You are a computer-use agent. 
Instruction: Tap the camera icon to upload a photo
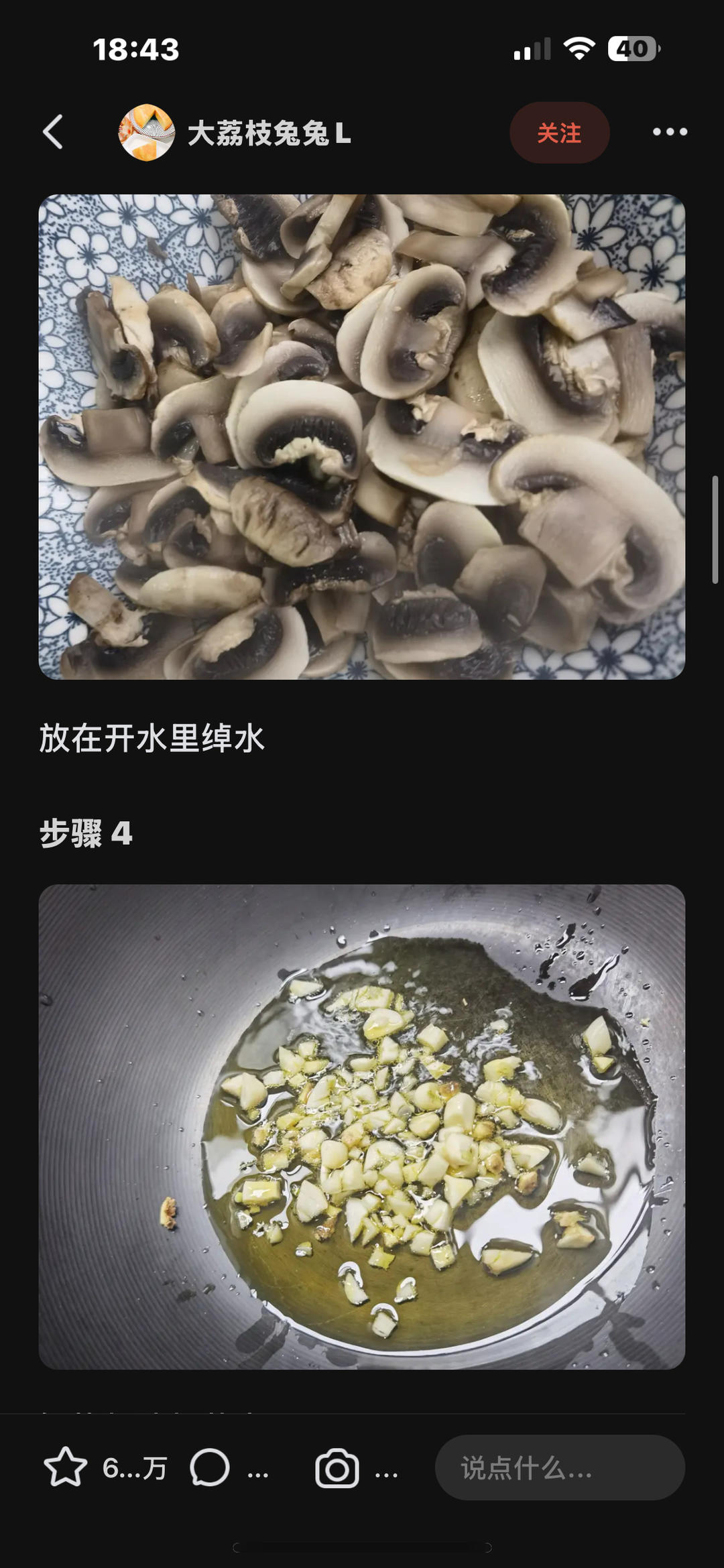pos(337,1468)
